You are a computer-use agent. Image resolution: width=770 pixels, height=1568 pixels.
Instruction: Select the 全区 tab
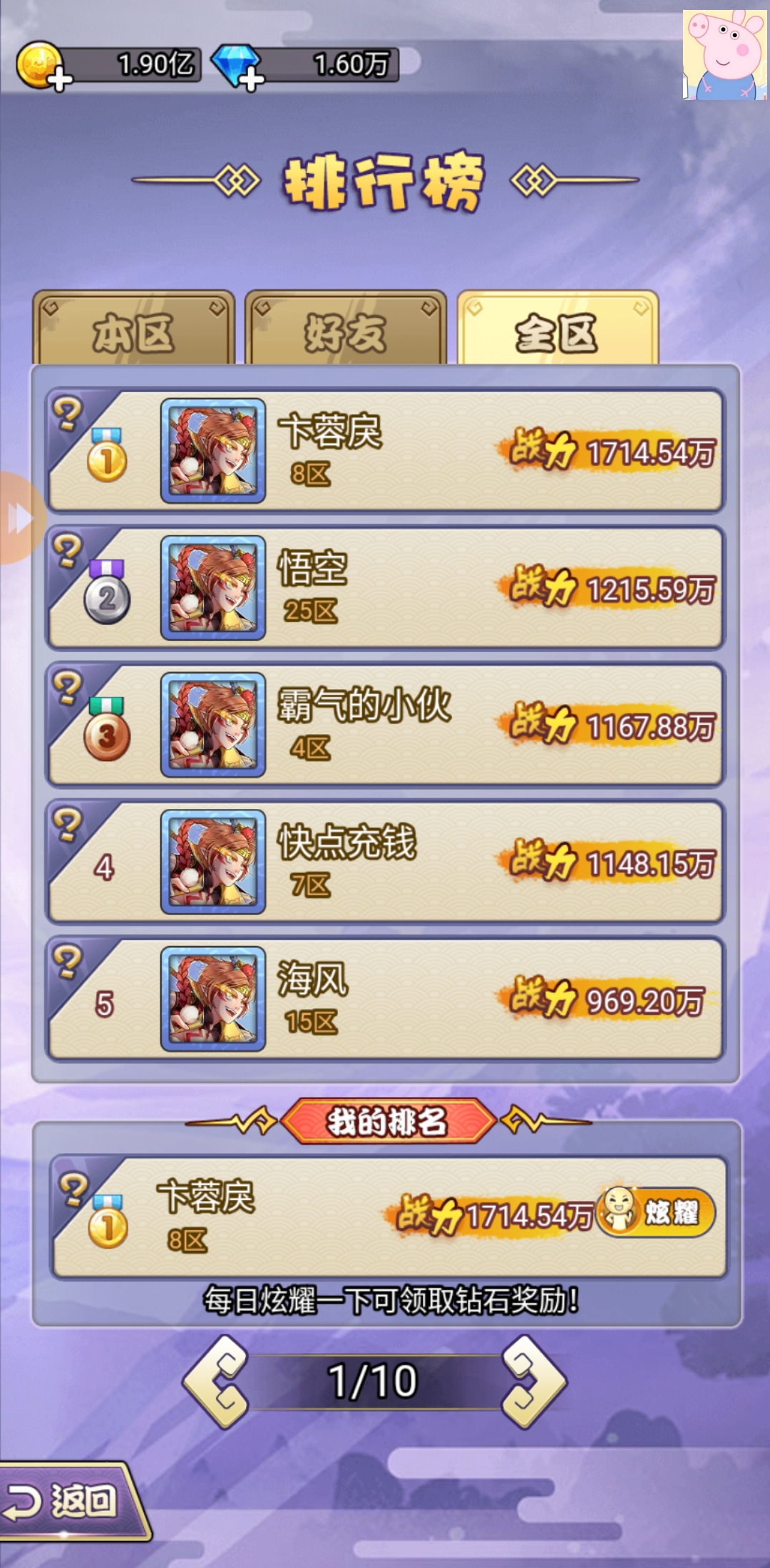click(x=557, y=331)
